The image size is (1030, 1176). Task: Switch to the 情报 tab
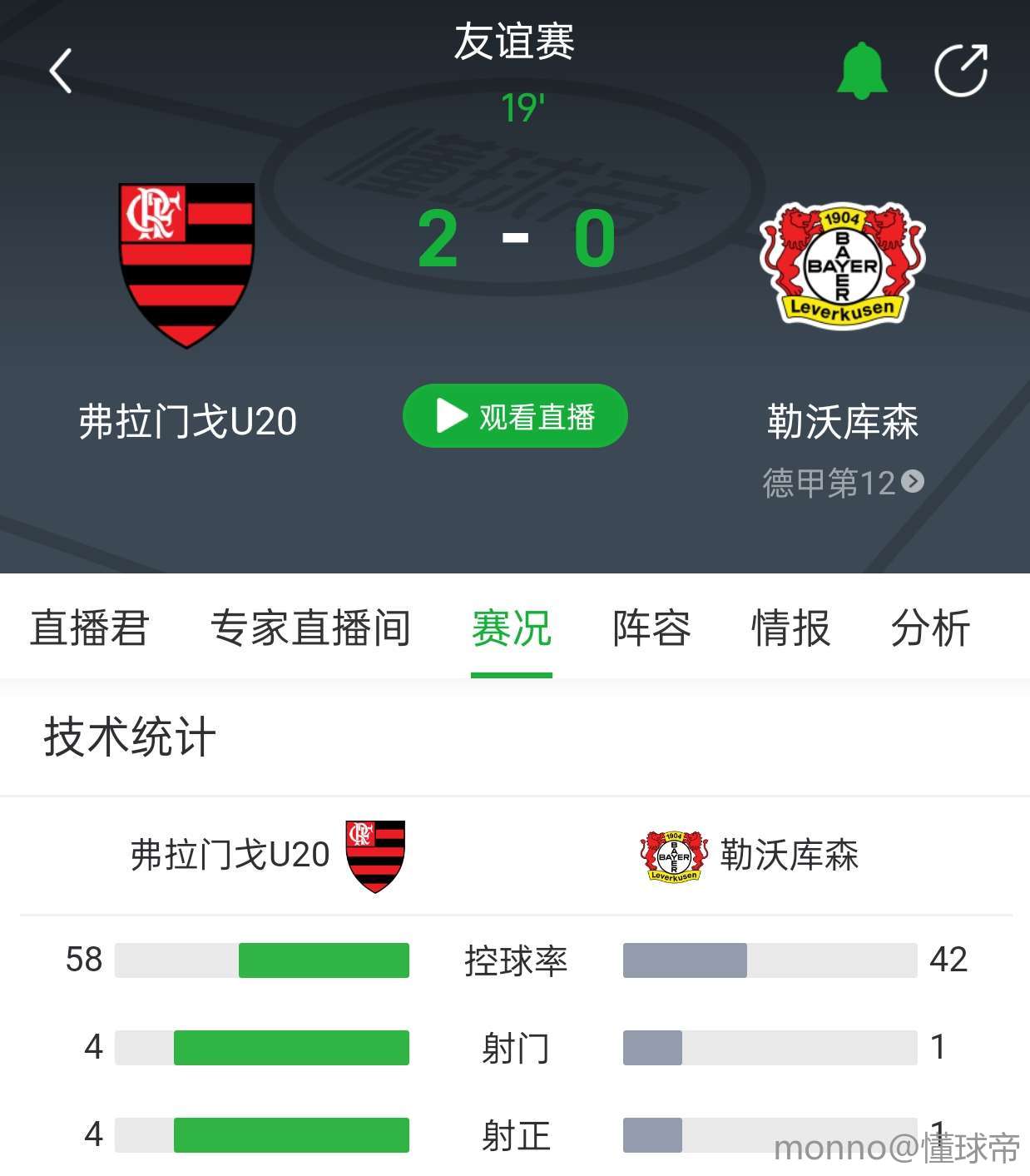click(790, 628)
